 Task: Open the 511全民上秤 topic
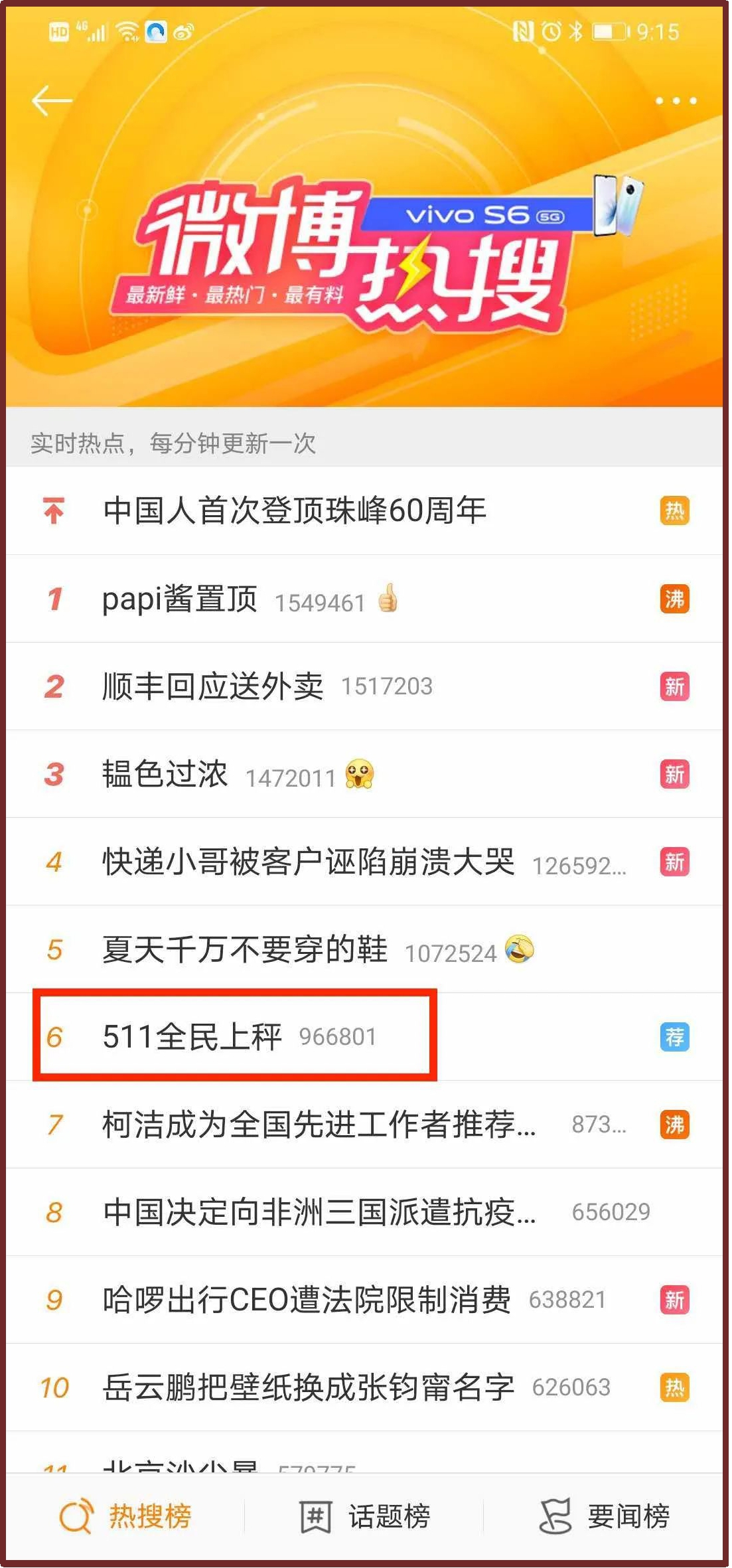point(192,1036)
